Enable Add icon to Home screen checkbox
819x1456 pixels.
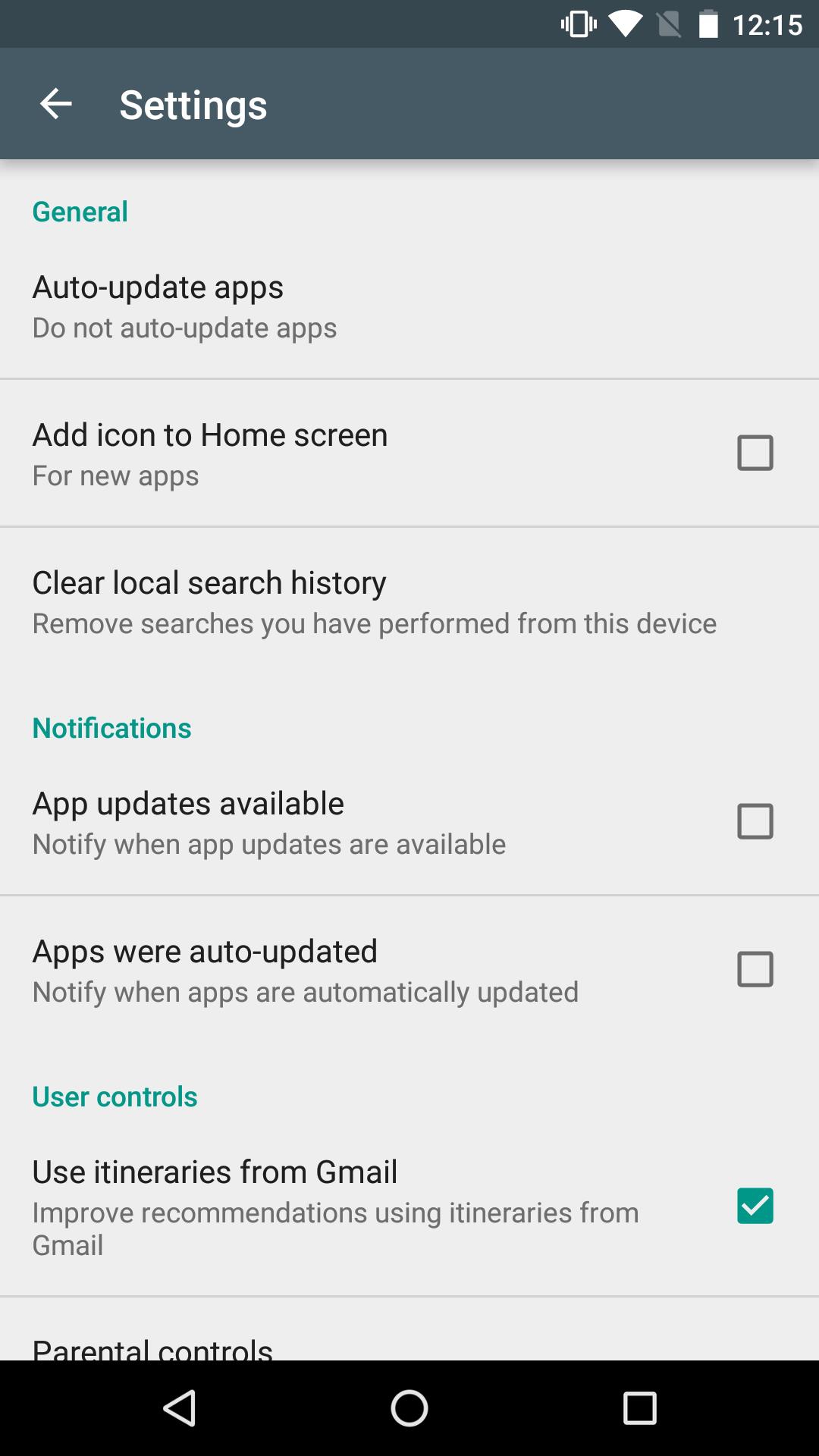(755, 453)
